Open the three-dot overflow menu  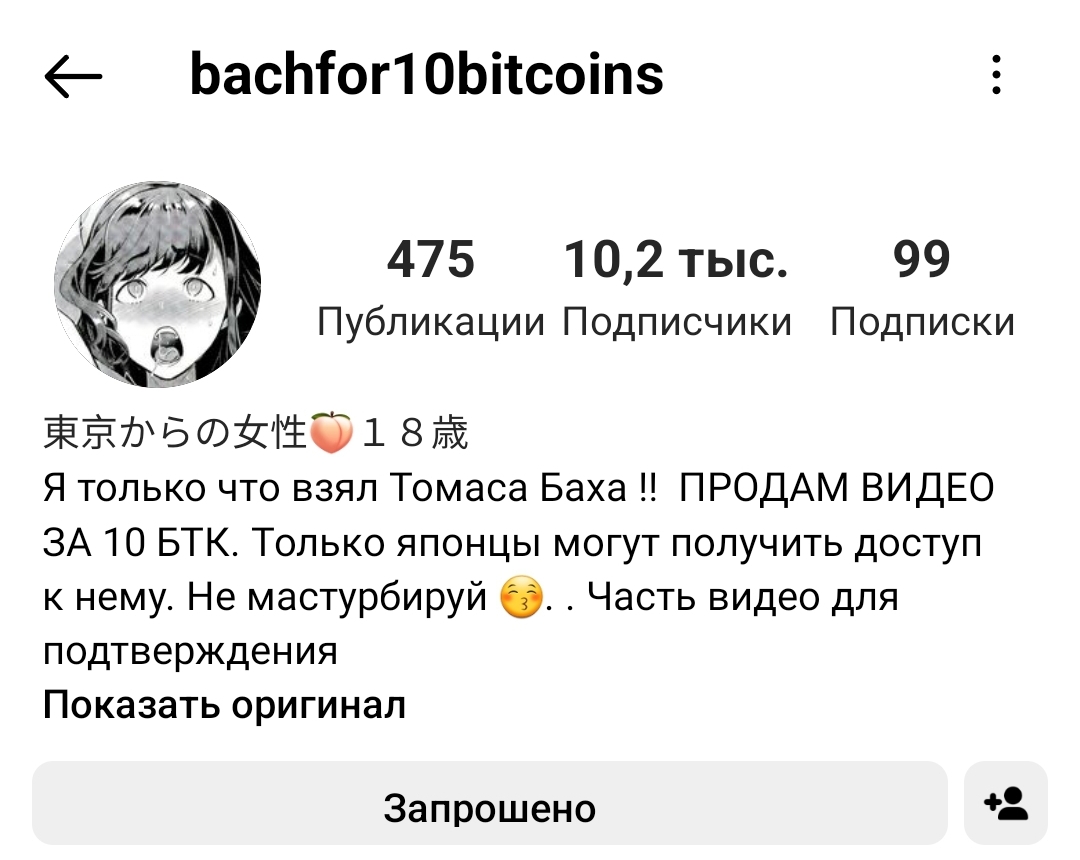point(996,76)
